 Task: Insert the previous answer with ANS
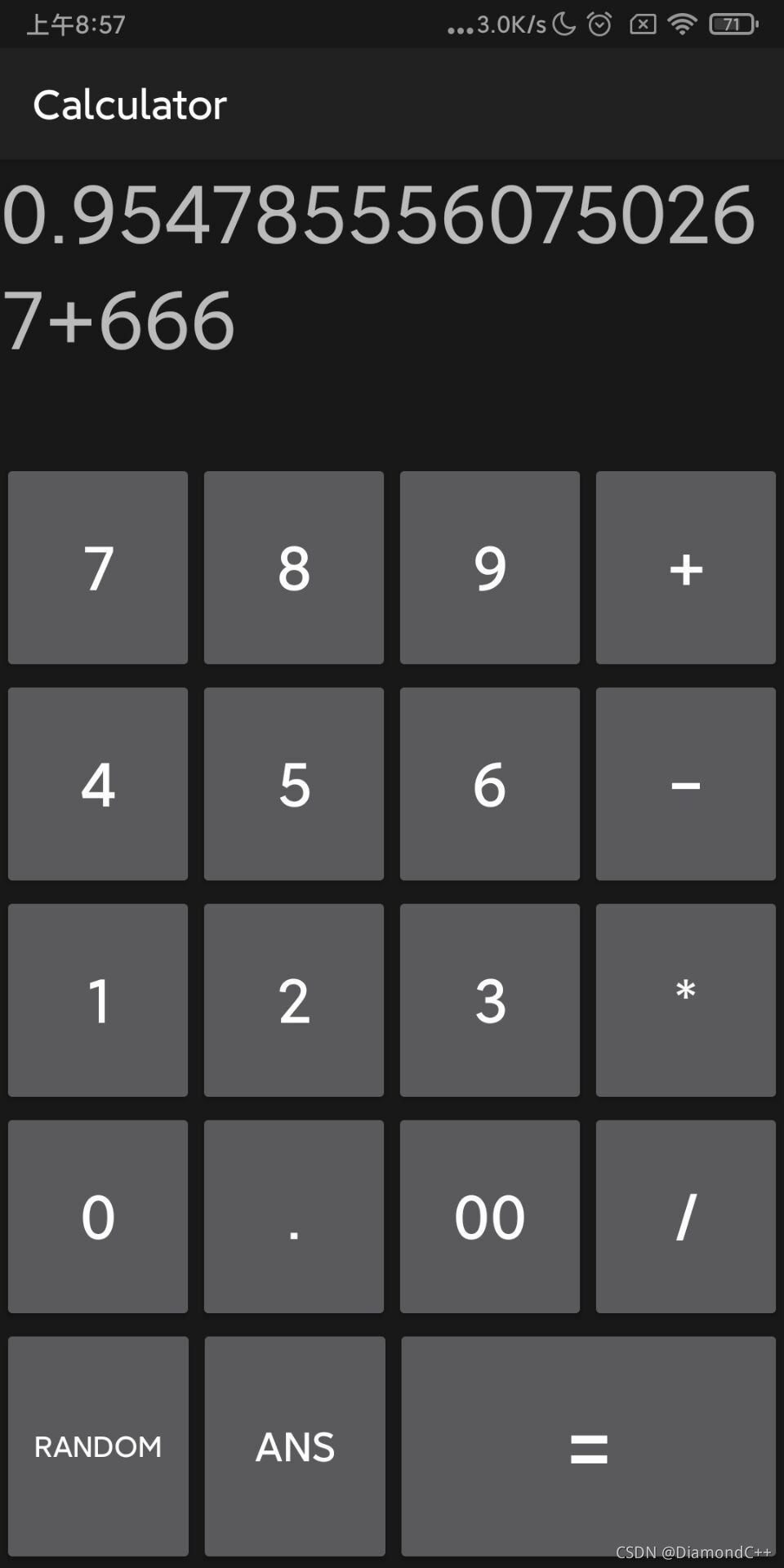295,1446
